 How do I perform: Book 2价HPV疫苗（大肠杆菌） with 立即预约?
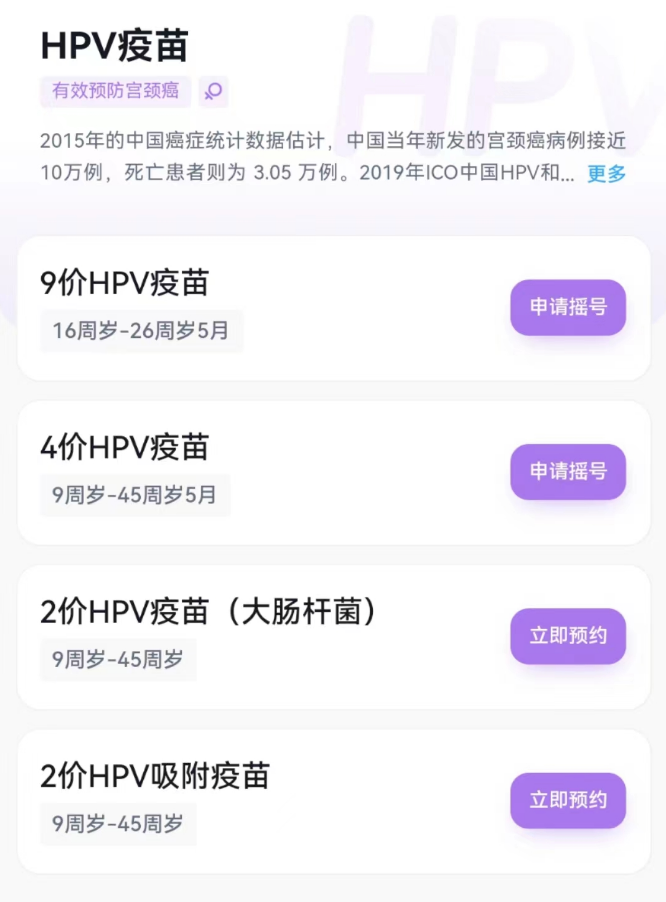[568, 636]
